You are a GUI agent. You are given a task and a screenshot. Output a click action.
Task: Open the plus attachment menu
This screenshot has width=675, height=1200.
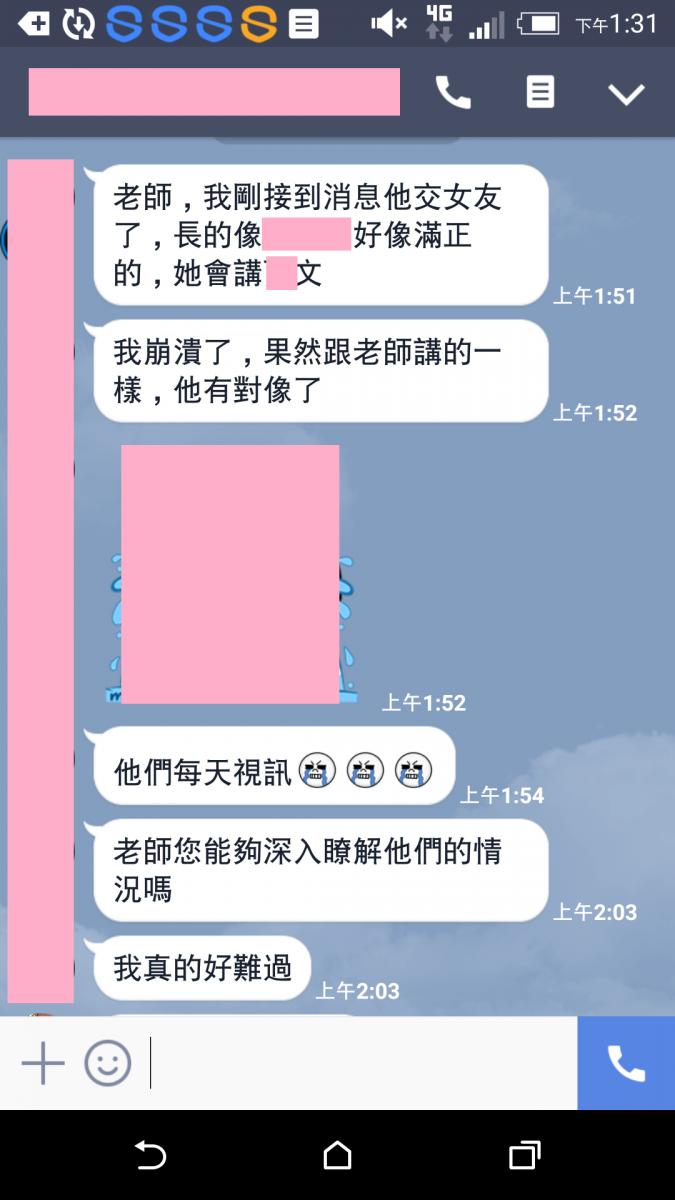coord(43,1063)
